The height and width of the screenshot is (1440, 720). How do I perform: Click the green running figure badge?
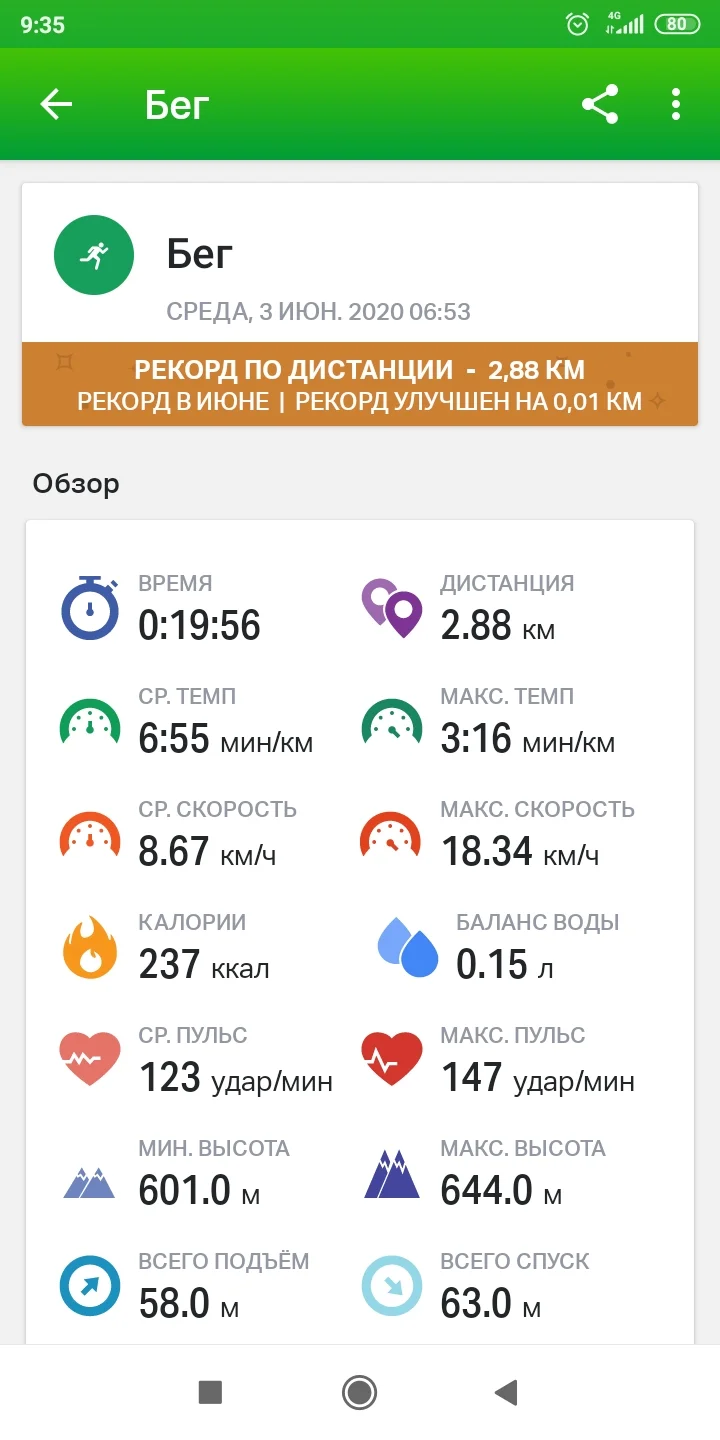[93, 255]
